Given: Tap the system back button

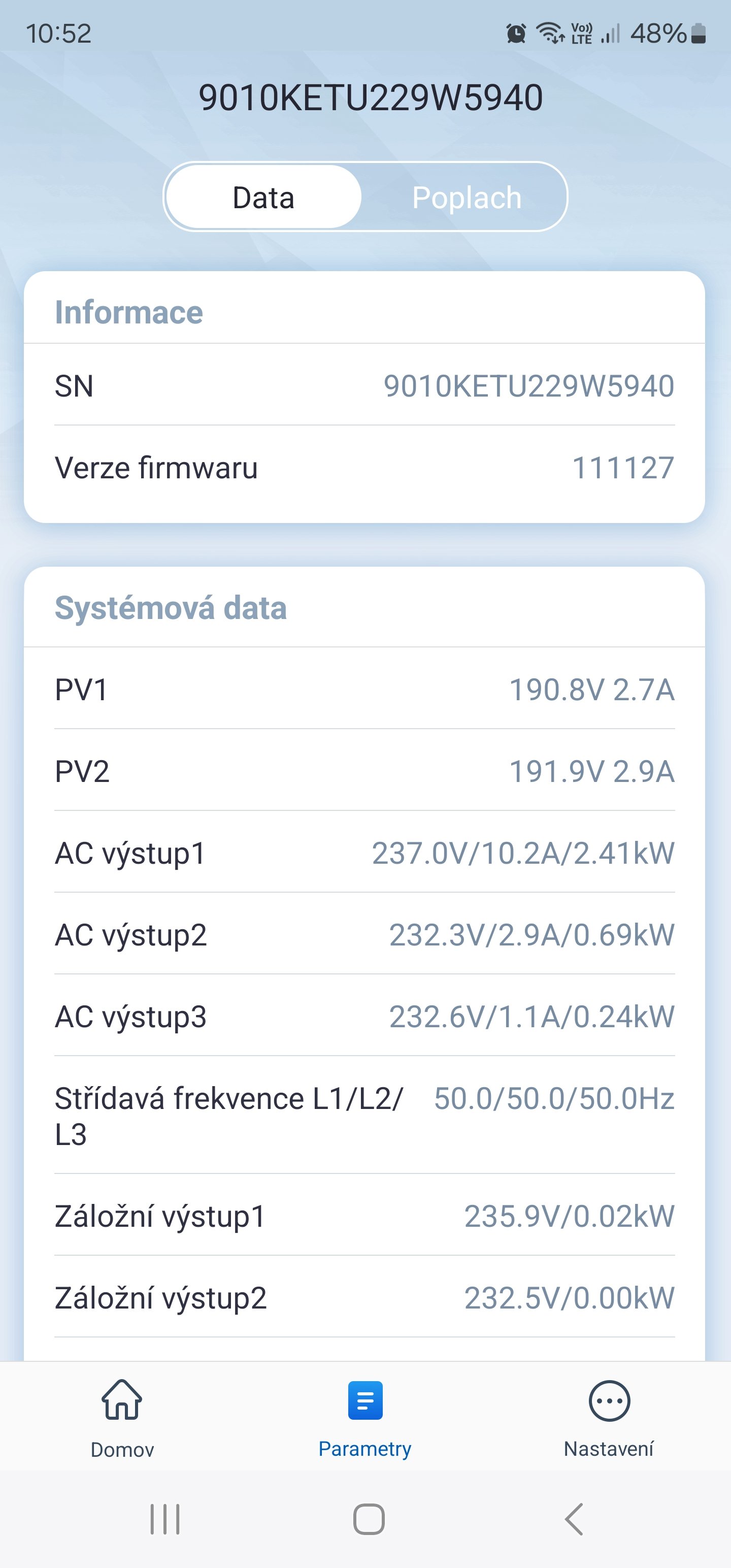Looking at the screenshot, I should coord(574,1519).
